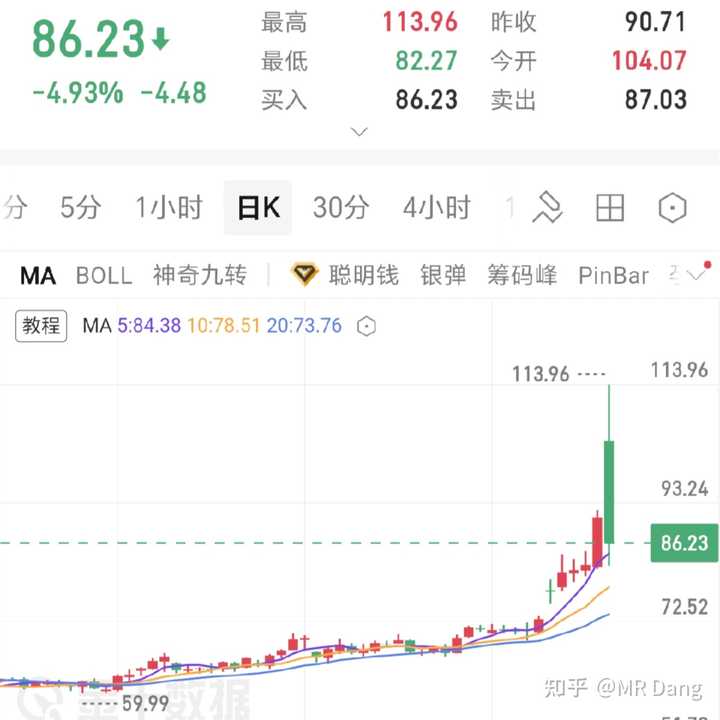Open chart settings hexagon icon

click(673, 208)
